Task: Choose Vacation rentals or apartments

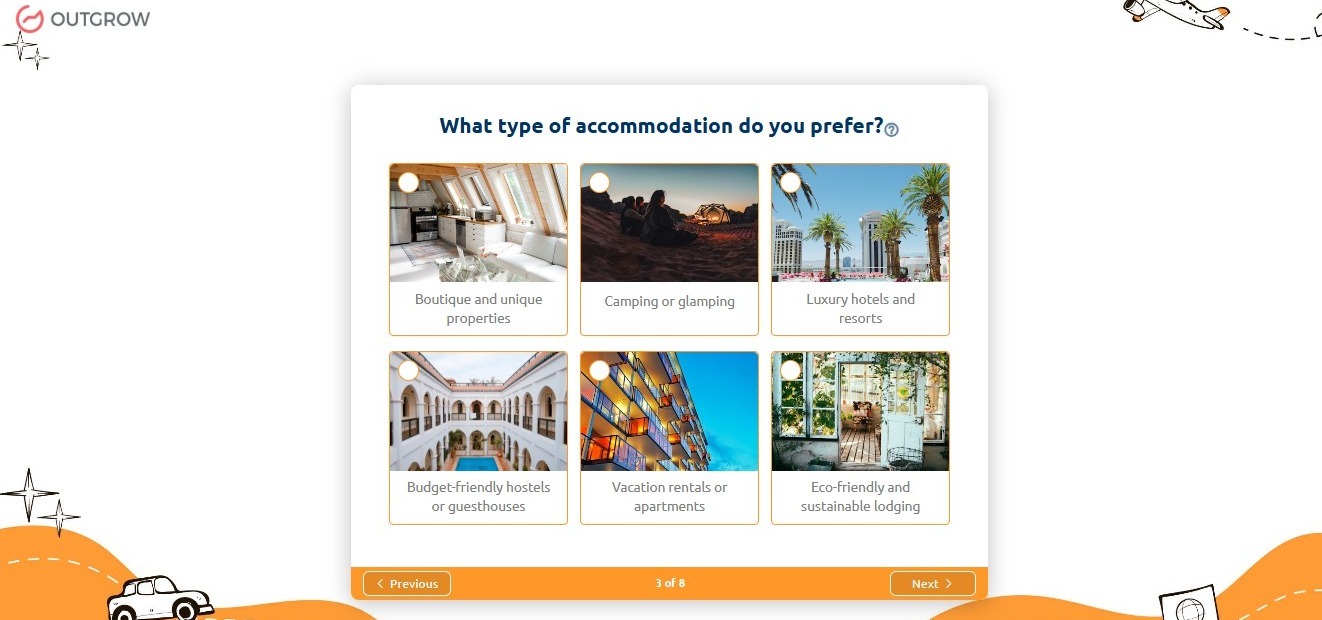Action: pos(669,437)
